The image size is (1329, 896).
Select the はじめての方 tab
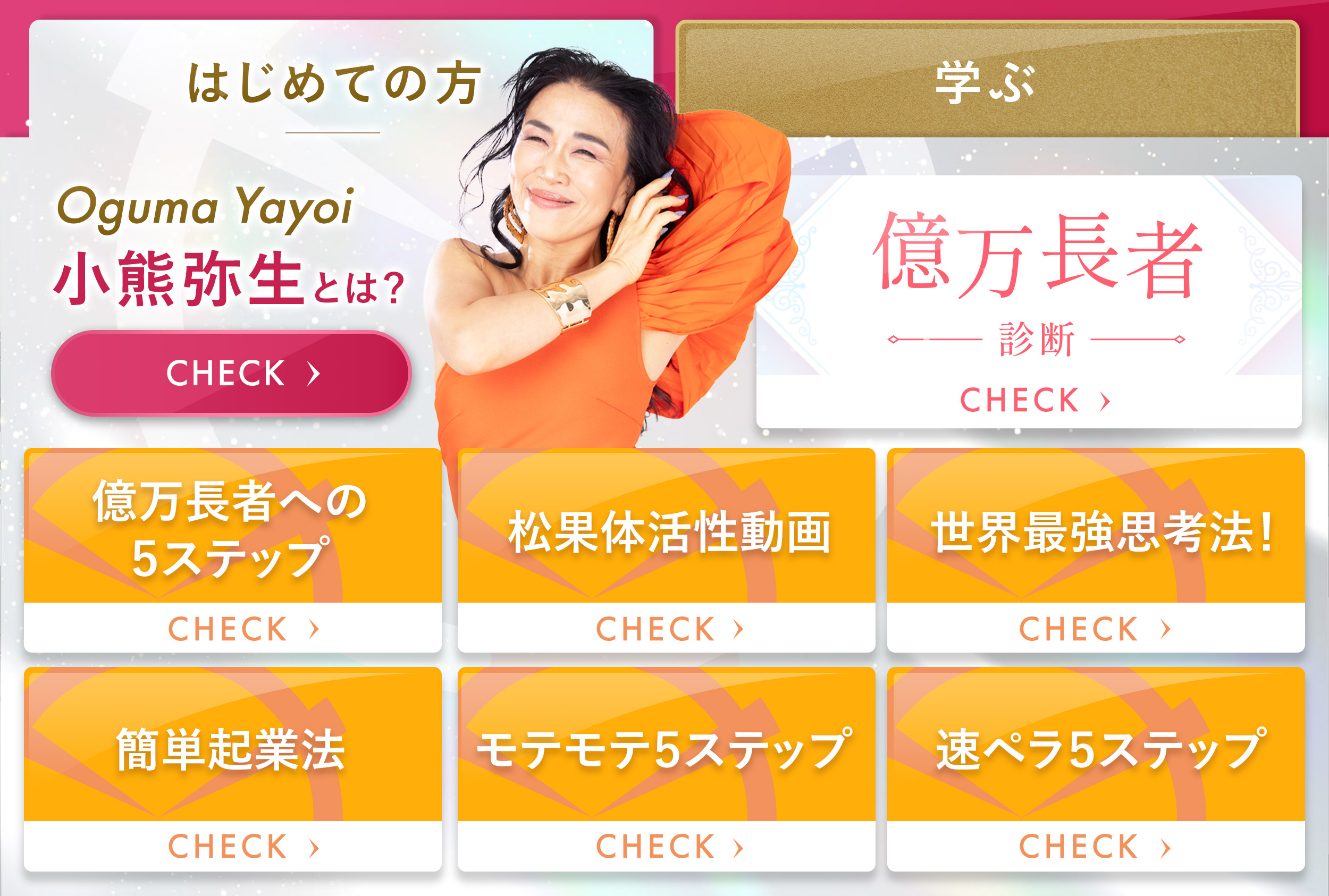[334, 83]
